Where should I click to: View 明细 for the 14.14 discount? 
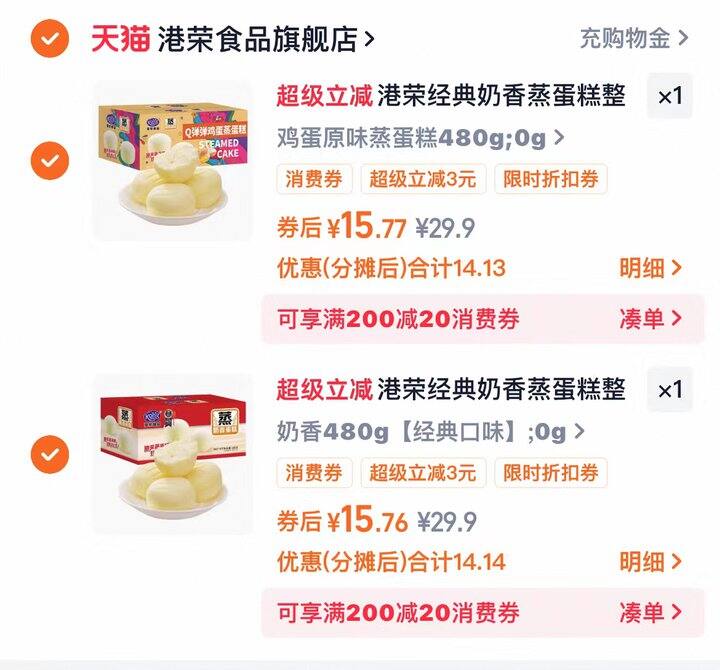650,562
